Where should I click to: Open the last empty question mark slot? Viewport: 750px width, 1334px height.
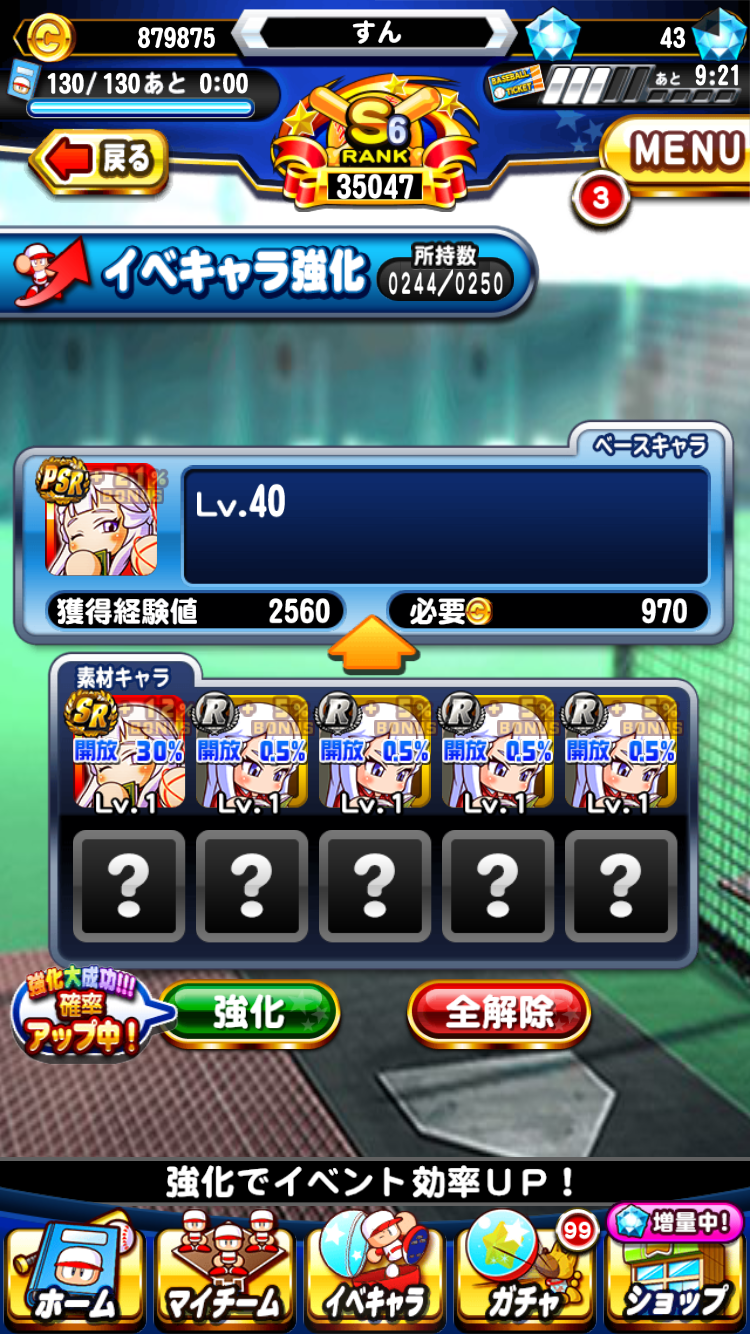(x=621, y=885)
